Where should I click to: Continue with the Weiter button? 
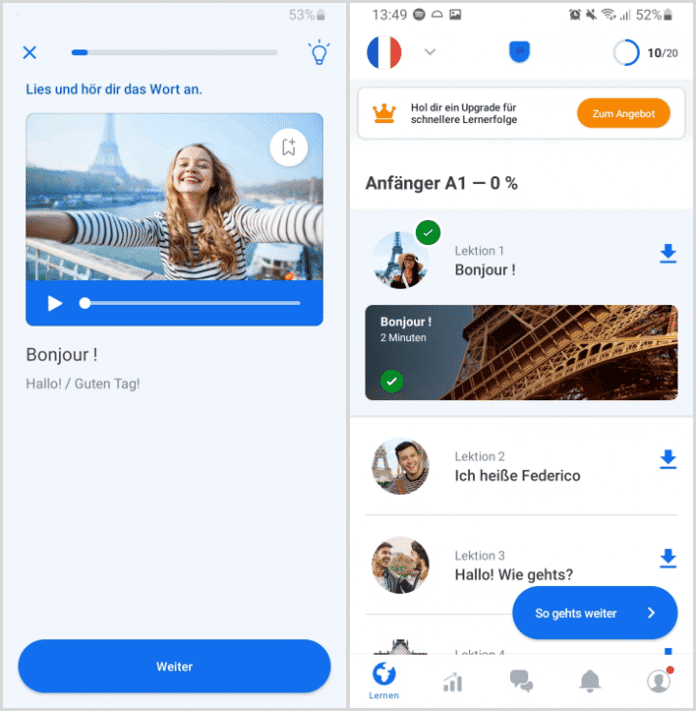(x=174, y=666)
